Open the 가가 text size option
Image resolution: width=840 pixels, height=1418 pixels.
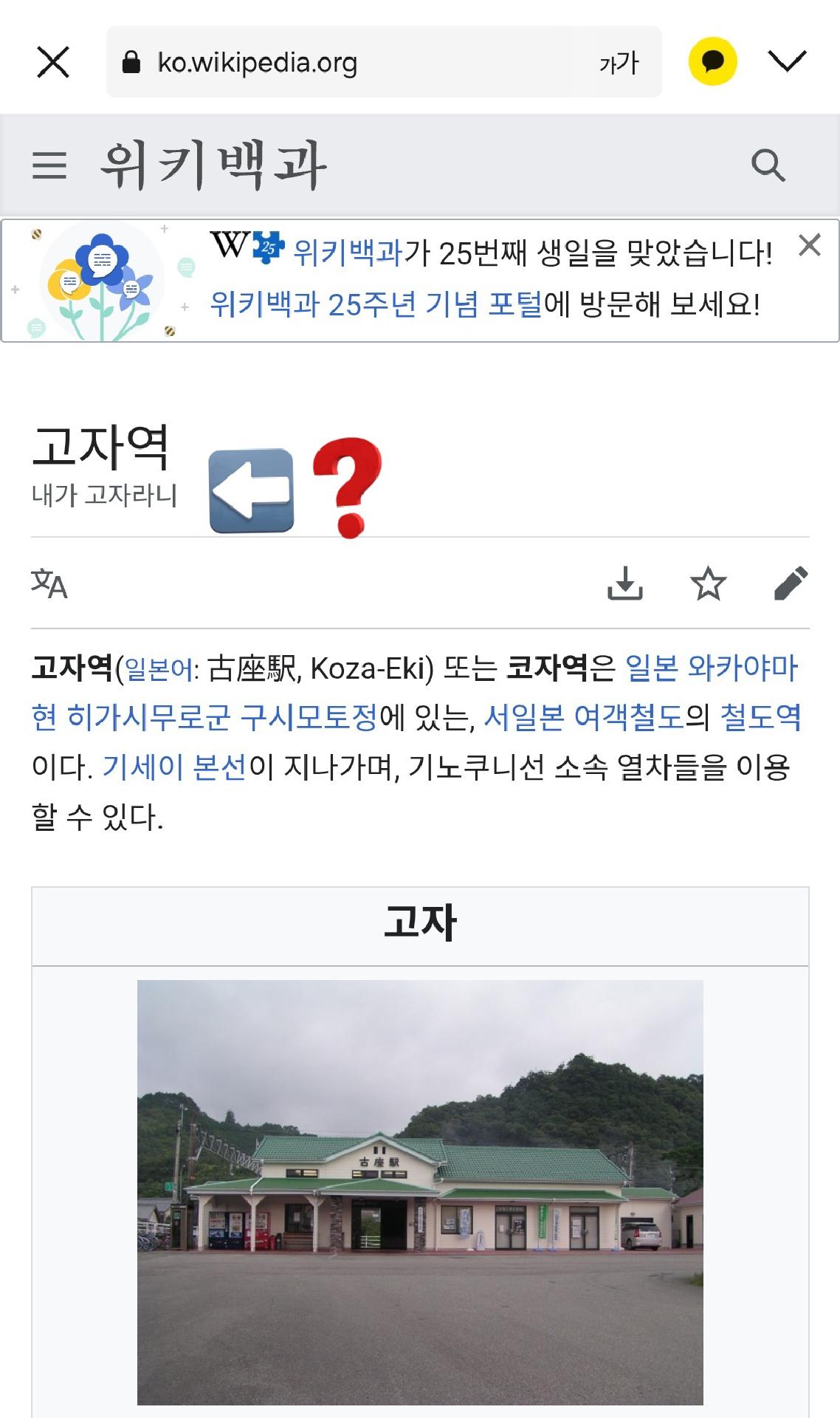click(x=619, y=63)
